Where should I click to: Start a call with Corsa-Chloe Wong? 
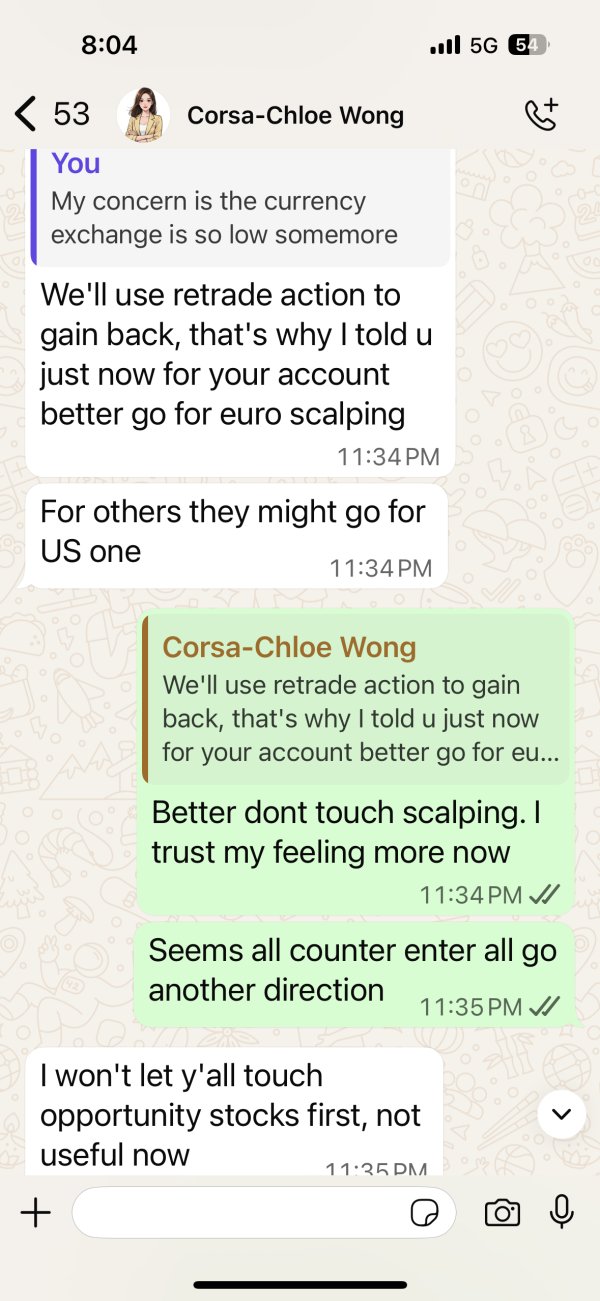(x=542, y=114)
